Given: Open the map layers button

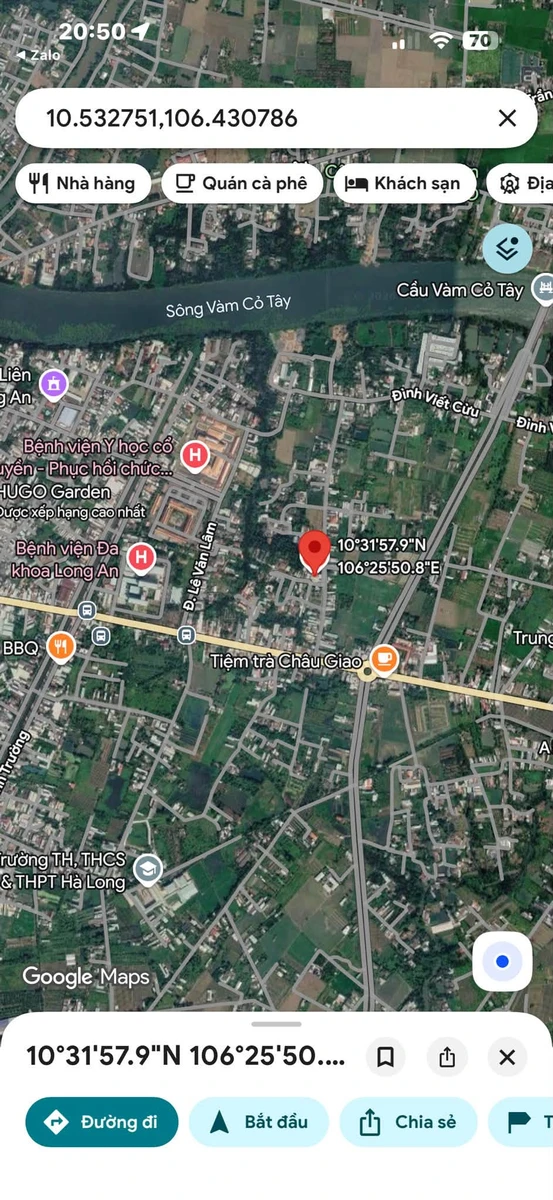Looking at the screenshot, I should [507, 250].
